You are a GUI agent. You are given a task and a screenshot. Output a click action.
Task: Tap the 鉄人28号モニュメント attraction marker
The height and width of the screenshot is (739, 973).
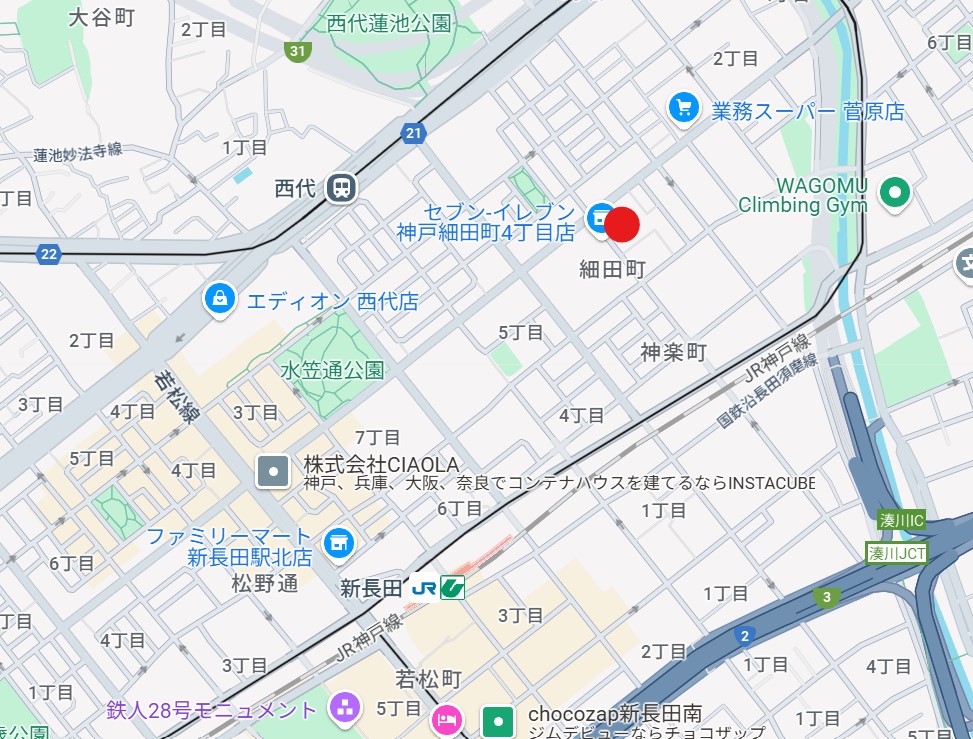click(347, 710)
